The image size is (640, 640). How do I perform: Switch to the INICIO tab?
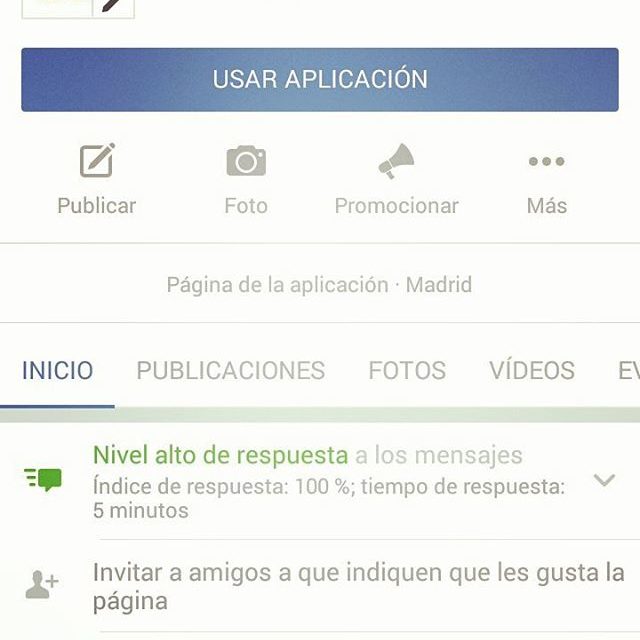[x=57, y=371]
